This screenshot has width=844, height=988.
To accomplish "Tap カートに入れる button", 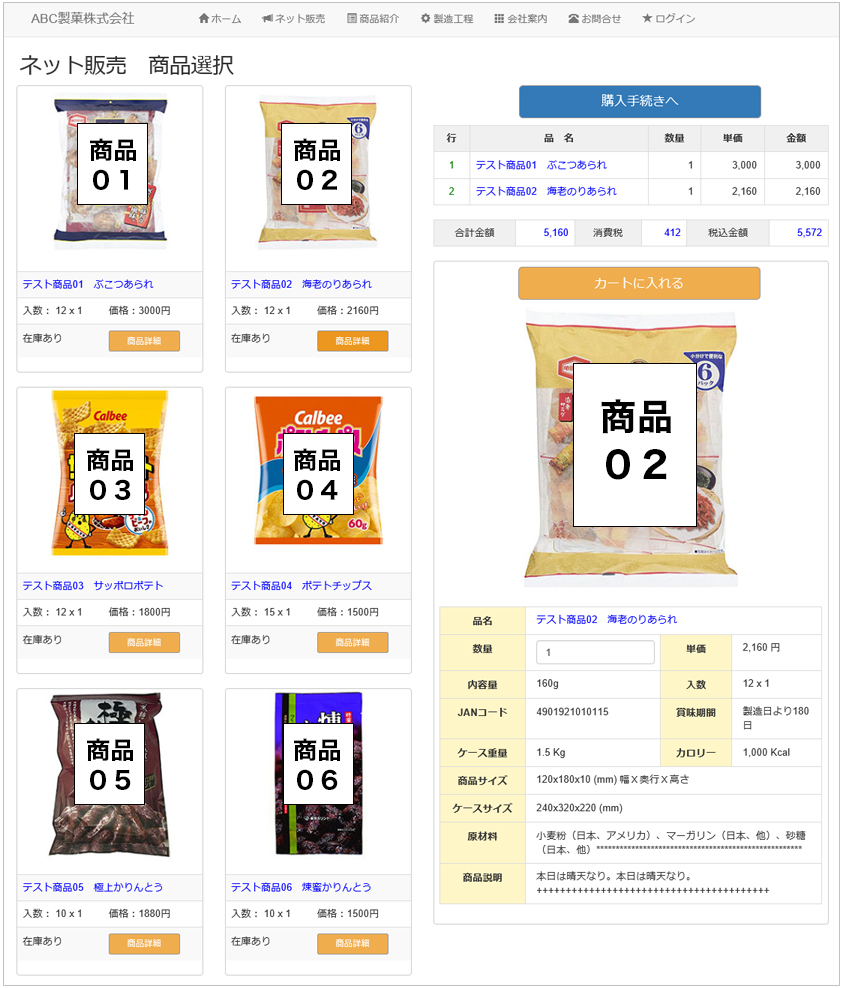I will 639,283.
